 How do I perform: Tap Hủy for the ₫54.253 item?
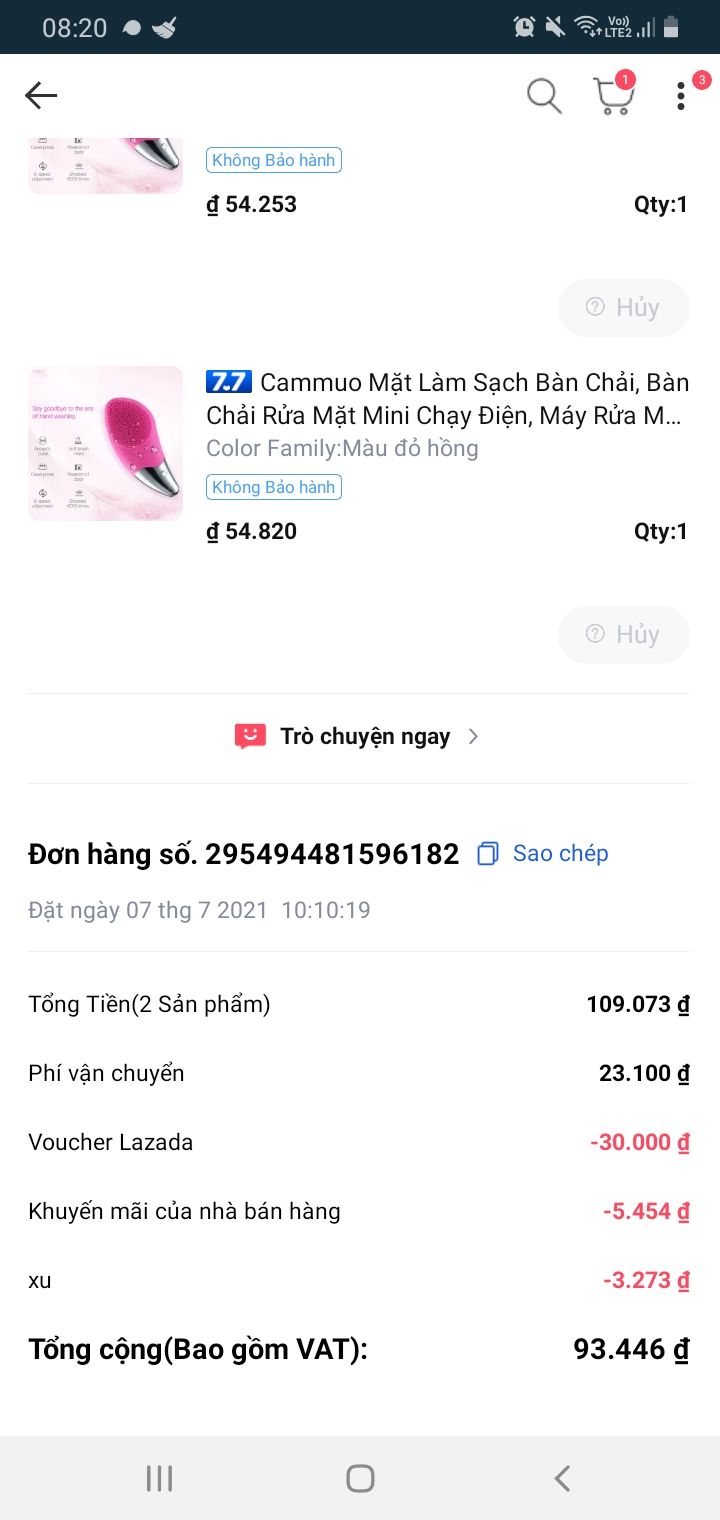pos(624,308)
